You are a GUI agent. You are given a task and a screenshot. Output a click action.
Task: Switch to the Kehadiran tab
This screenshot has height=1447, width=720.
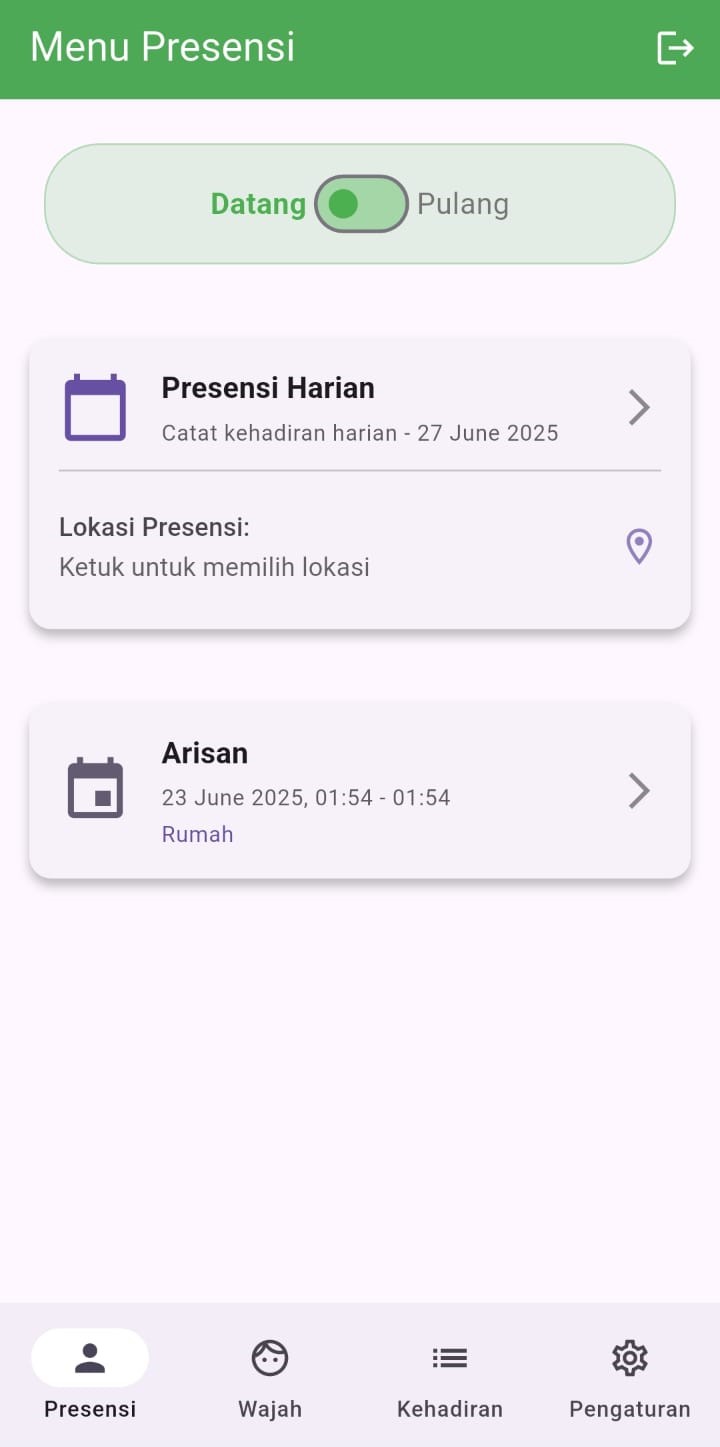tap(449, 1380)
